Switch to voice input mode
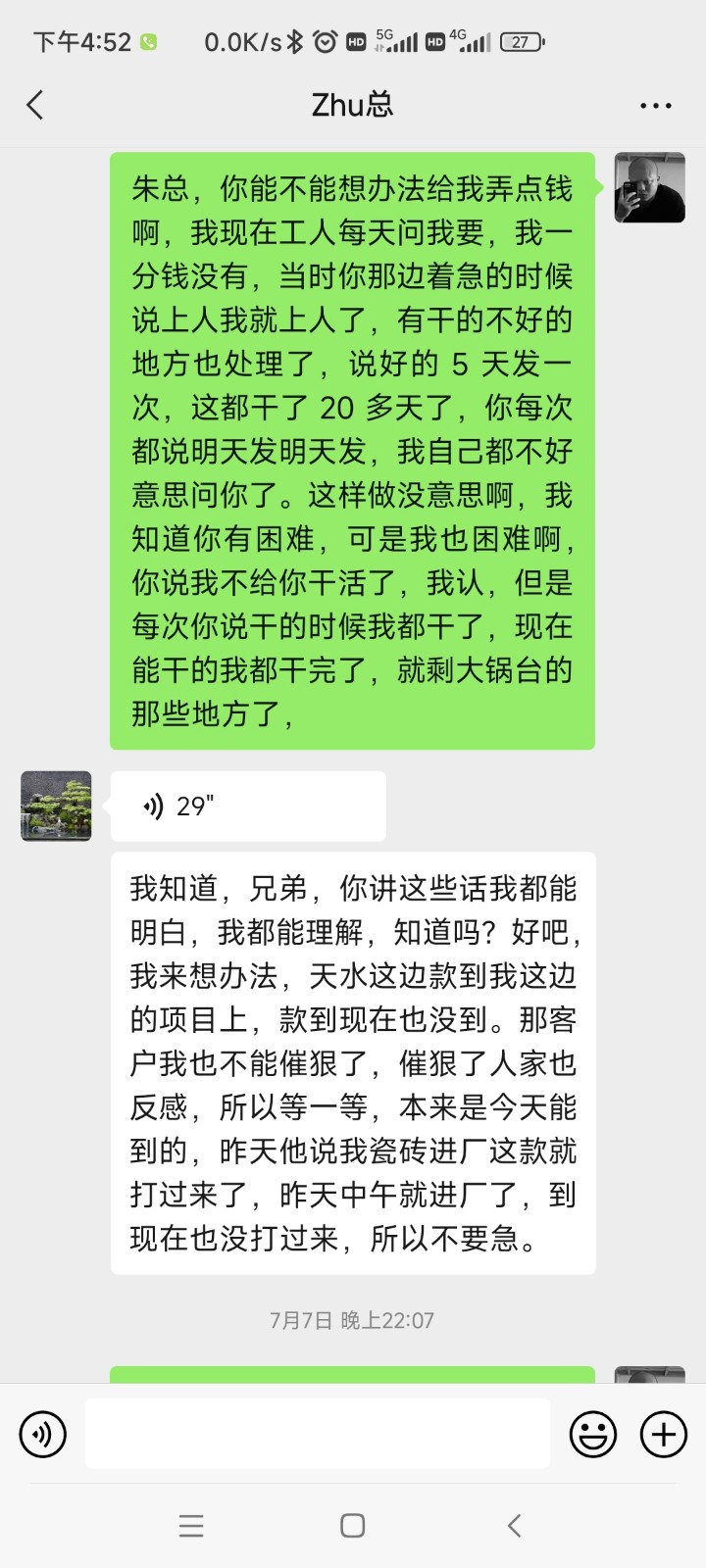The width and height of the screenshot is (706, 1568). click(x=43, y=1434)
